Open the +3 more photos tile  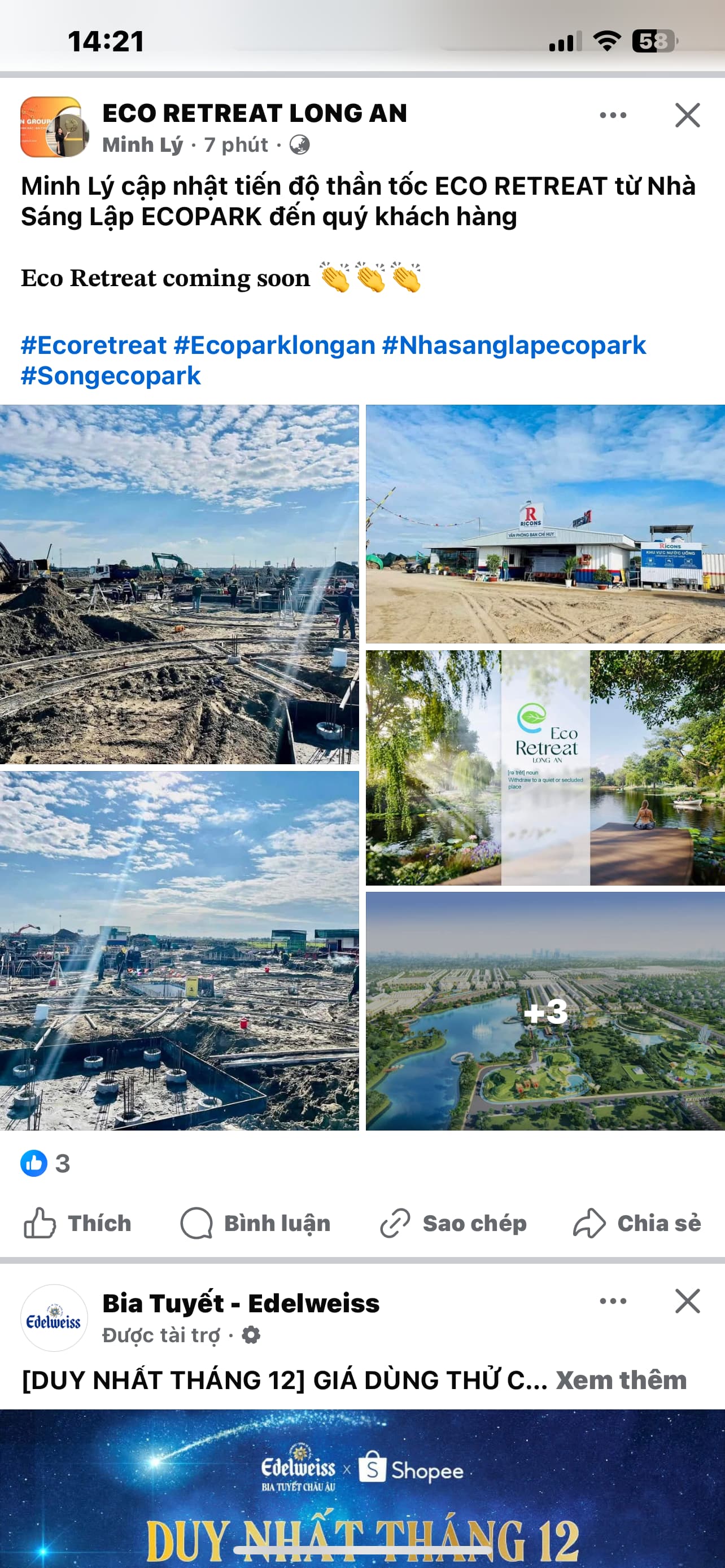click(x=545, y=1011)
